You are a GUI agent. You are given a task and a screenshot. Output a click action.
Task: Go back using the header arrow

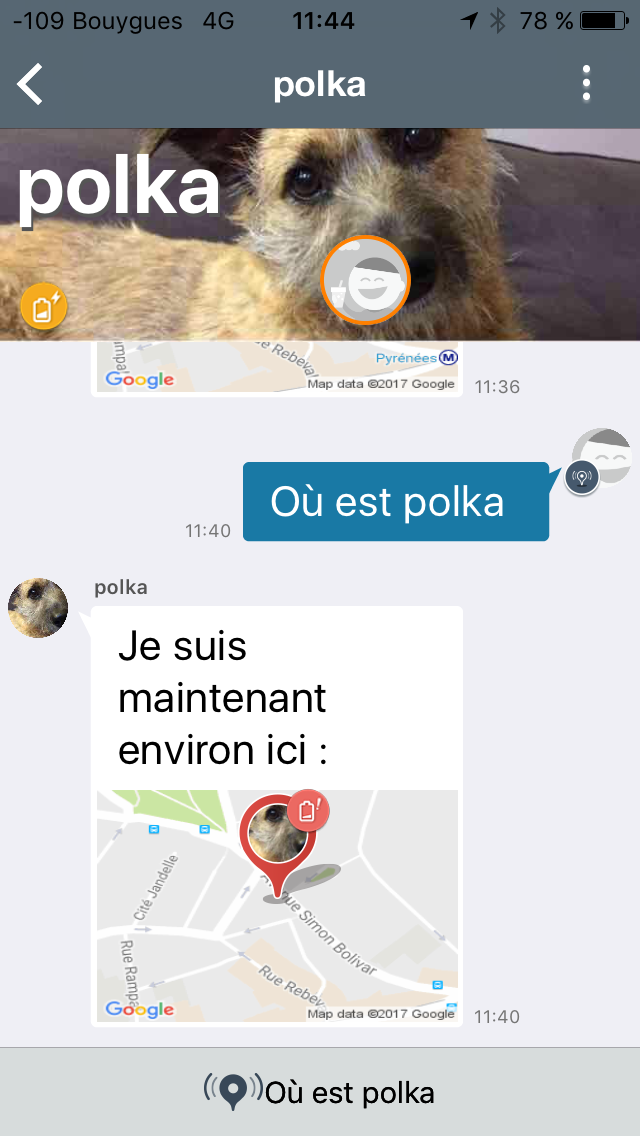coord(30,85)
